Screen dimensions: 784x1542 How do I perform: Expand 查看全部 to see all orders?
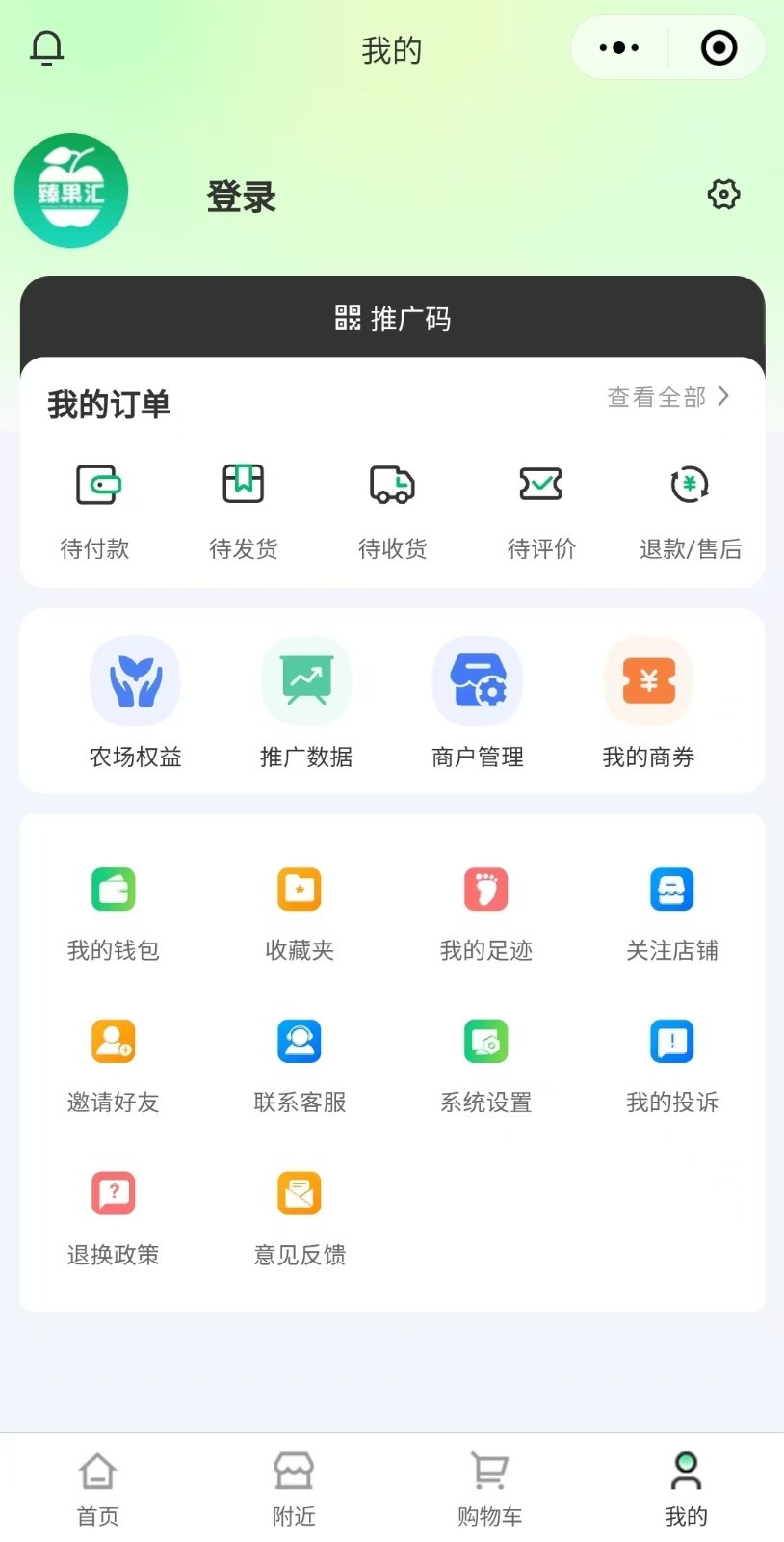(x=667, y=396)
